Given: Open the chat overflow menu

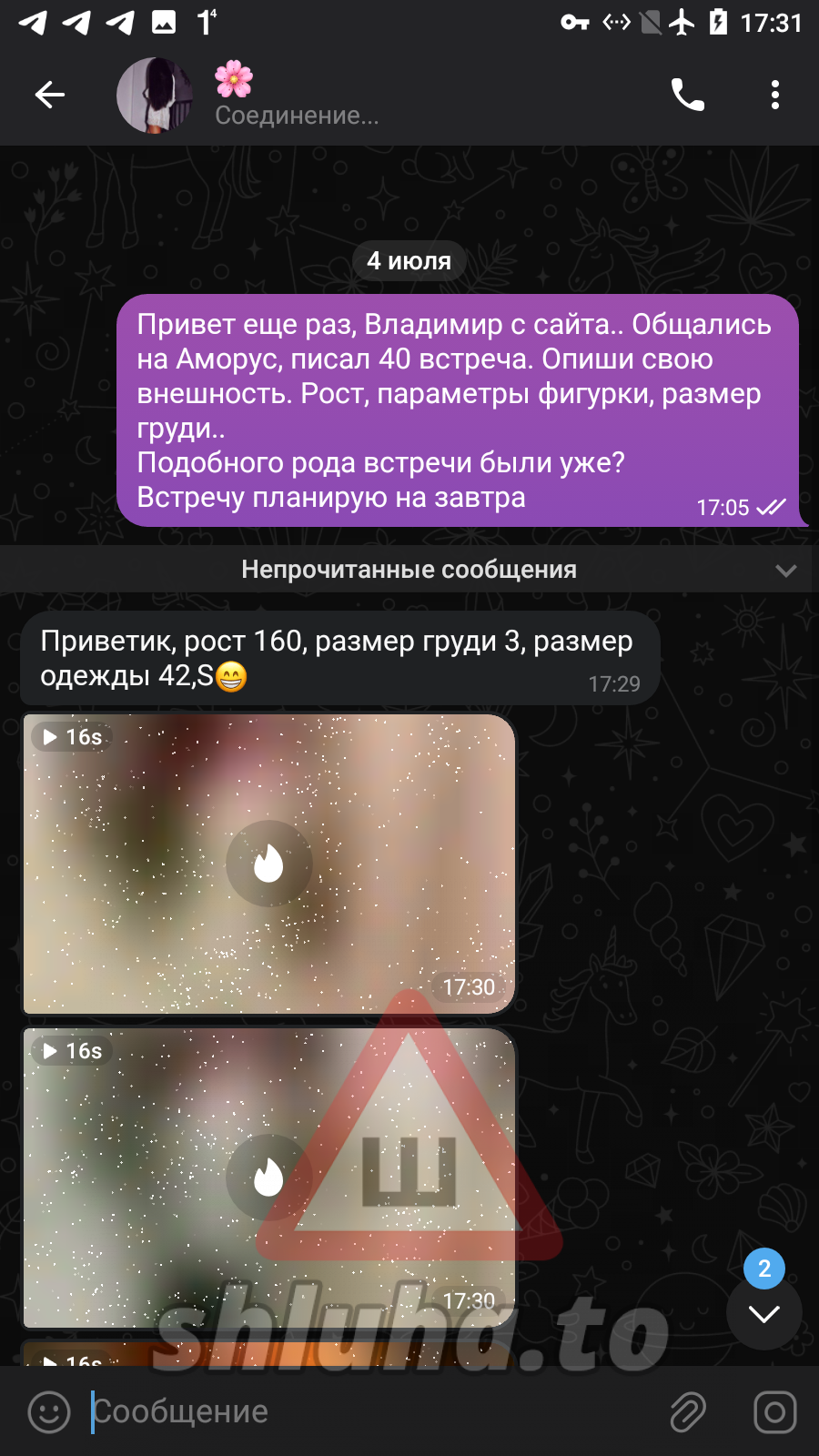Looking at the screenshot, I should coord(774,95).
